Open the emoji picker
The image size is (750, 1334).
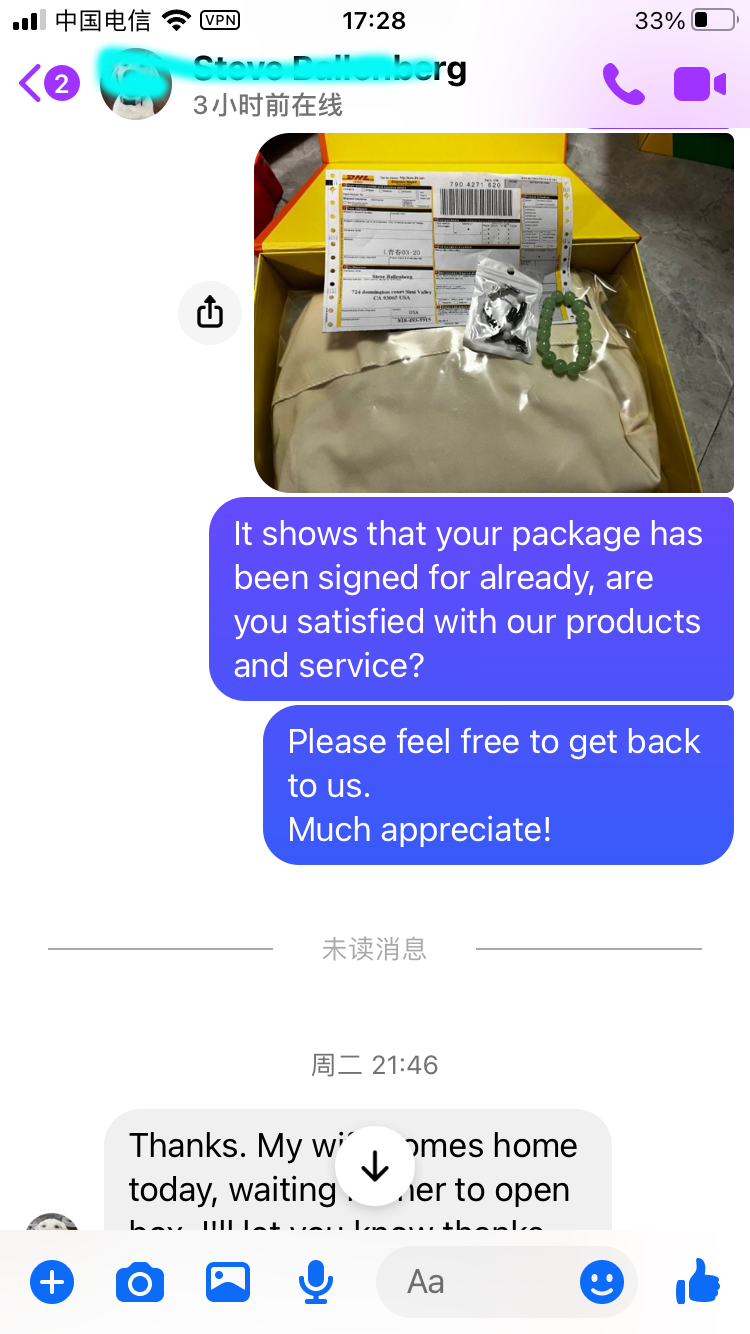(x=602, y=1282)
